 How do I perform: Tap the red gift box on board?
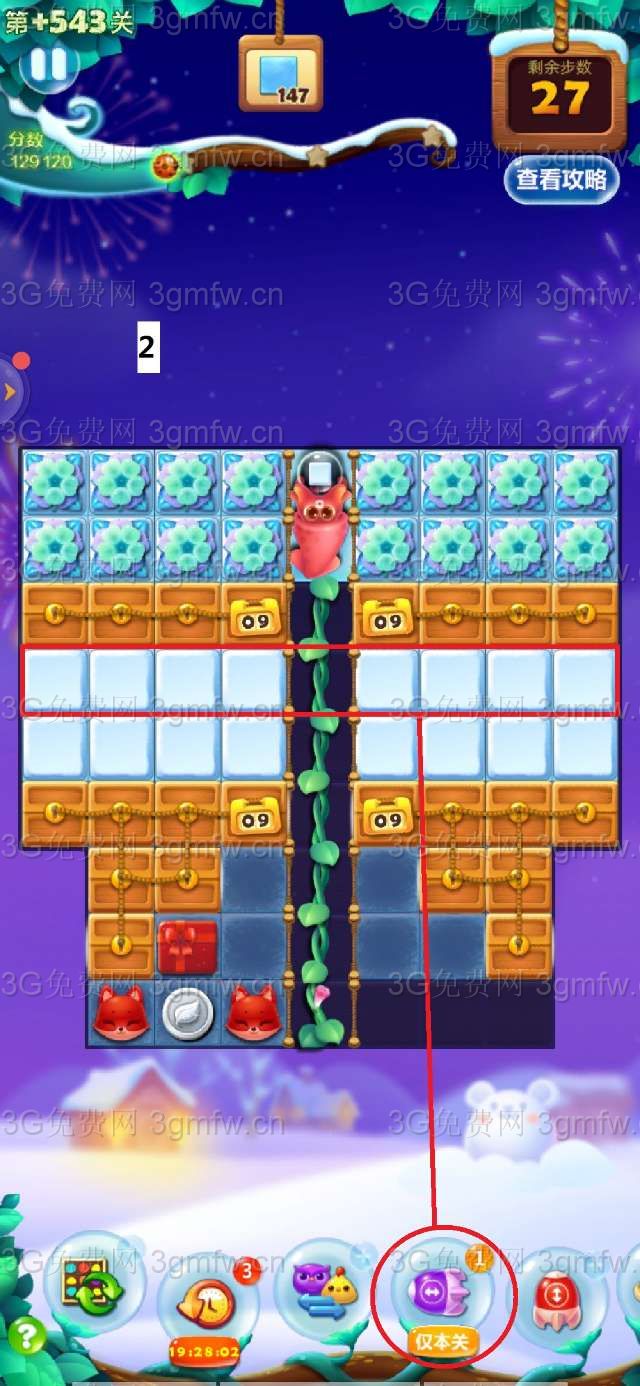(x=187, y=946)
